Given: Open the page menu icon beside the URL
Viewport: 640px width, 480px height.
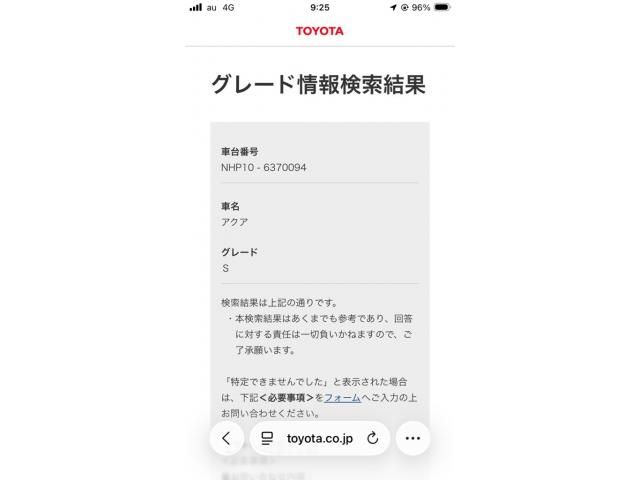Looking at the screenshot, I should (267, 438).
